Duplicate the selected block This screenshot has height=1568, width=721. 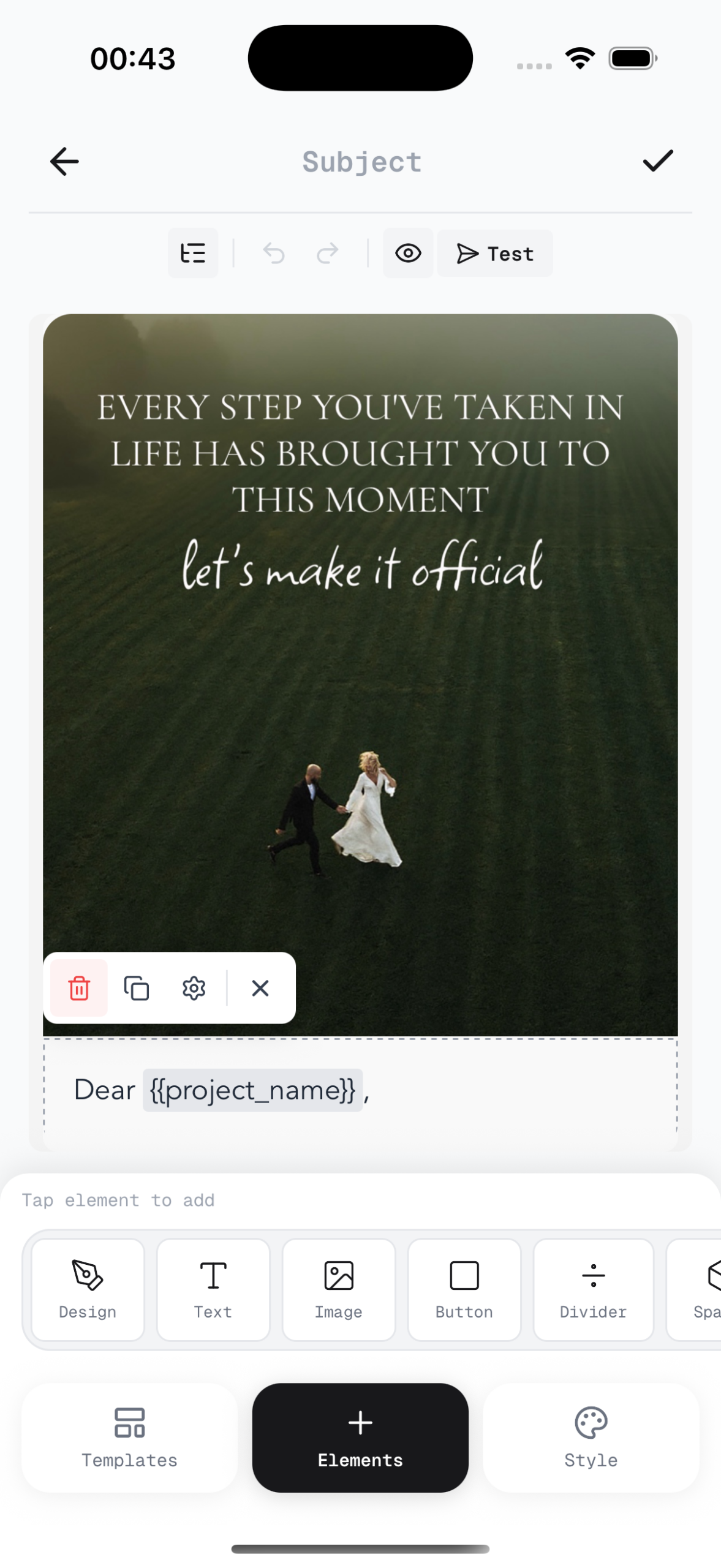(x=136, y=988)
